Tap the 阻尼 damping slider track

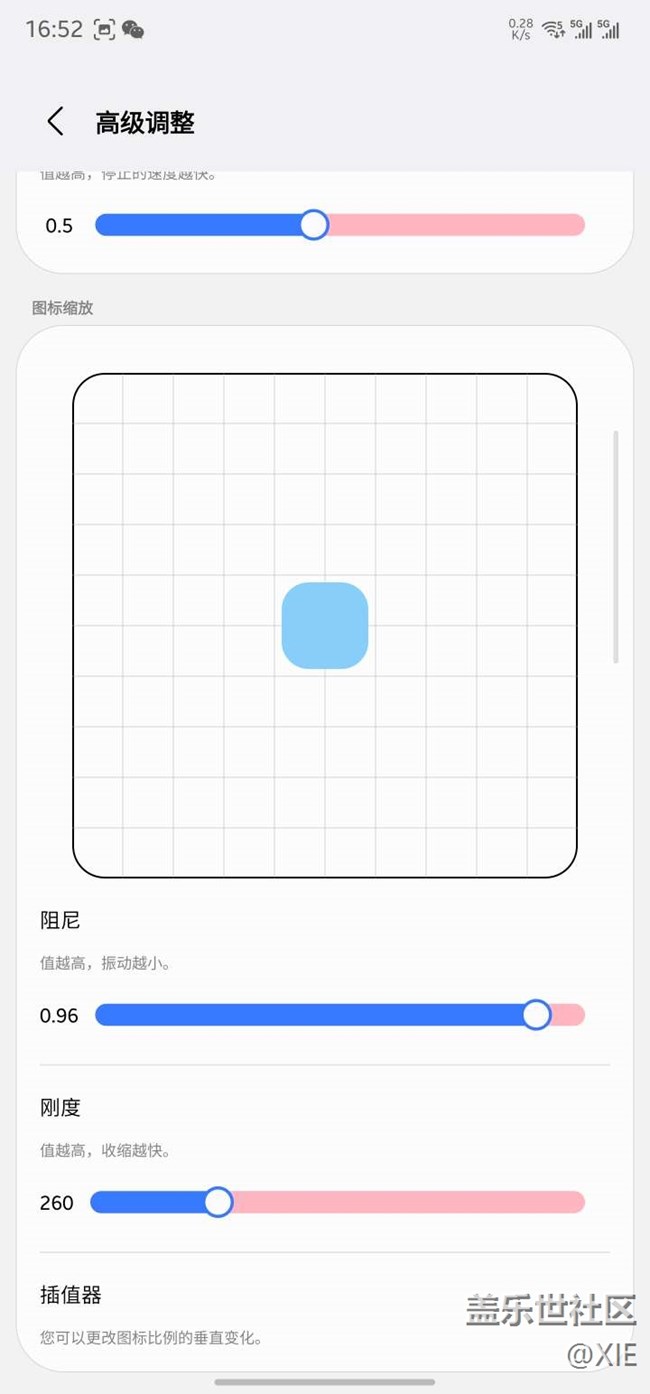[x=340, y=1015]
